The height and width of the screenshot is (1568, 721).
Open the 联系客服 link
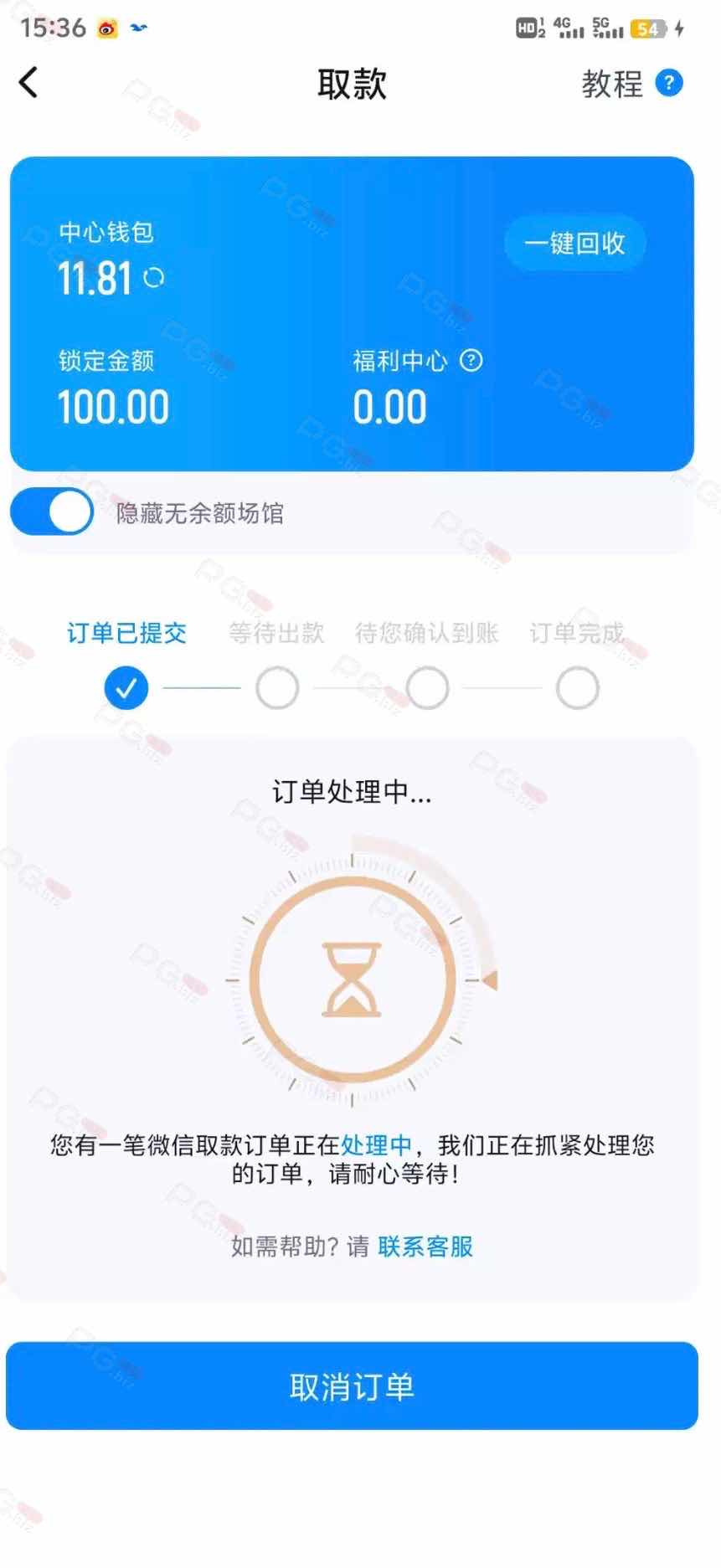pos(425,1247)
